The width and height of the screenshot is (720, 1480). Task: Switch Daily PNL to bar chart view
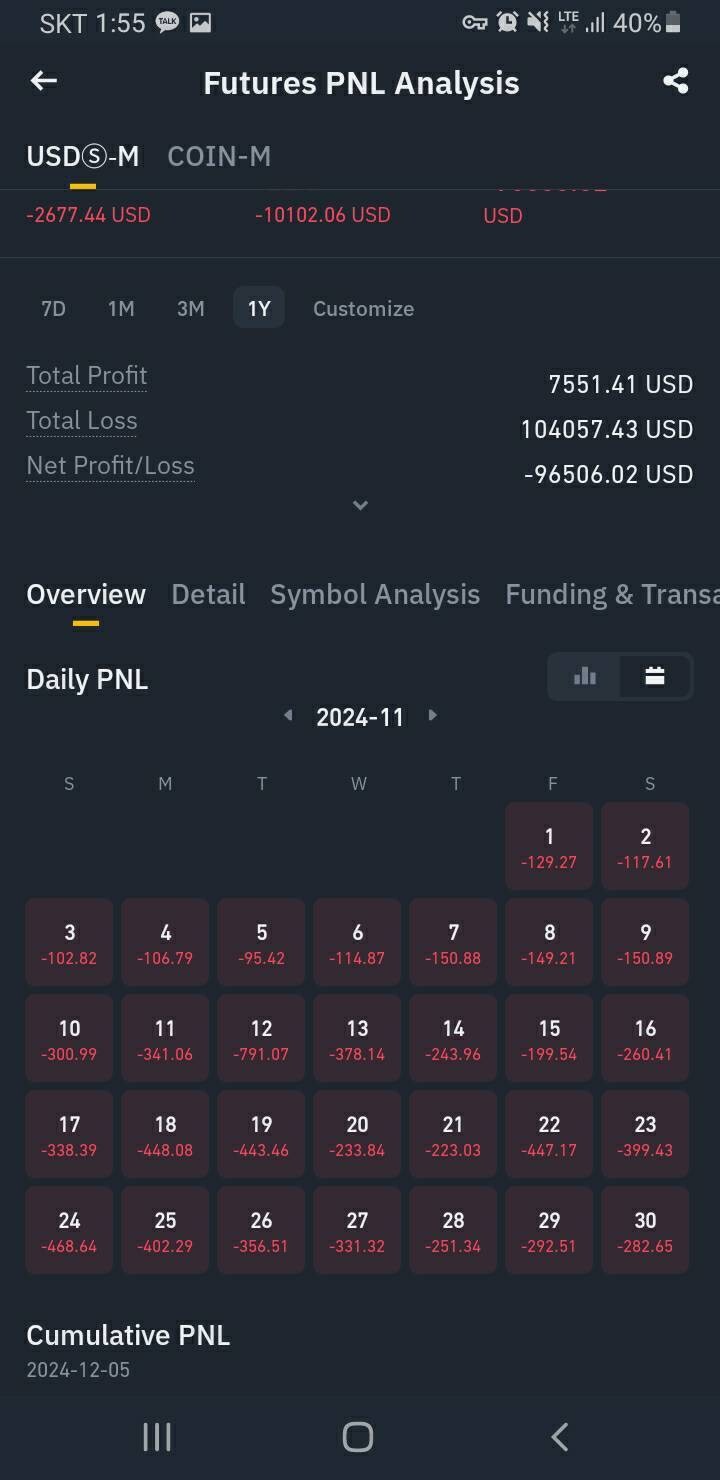coord(585,677)
